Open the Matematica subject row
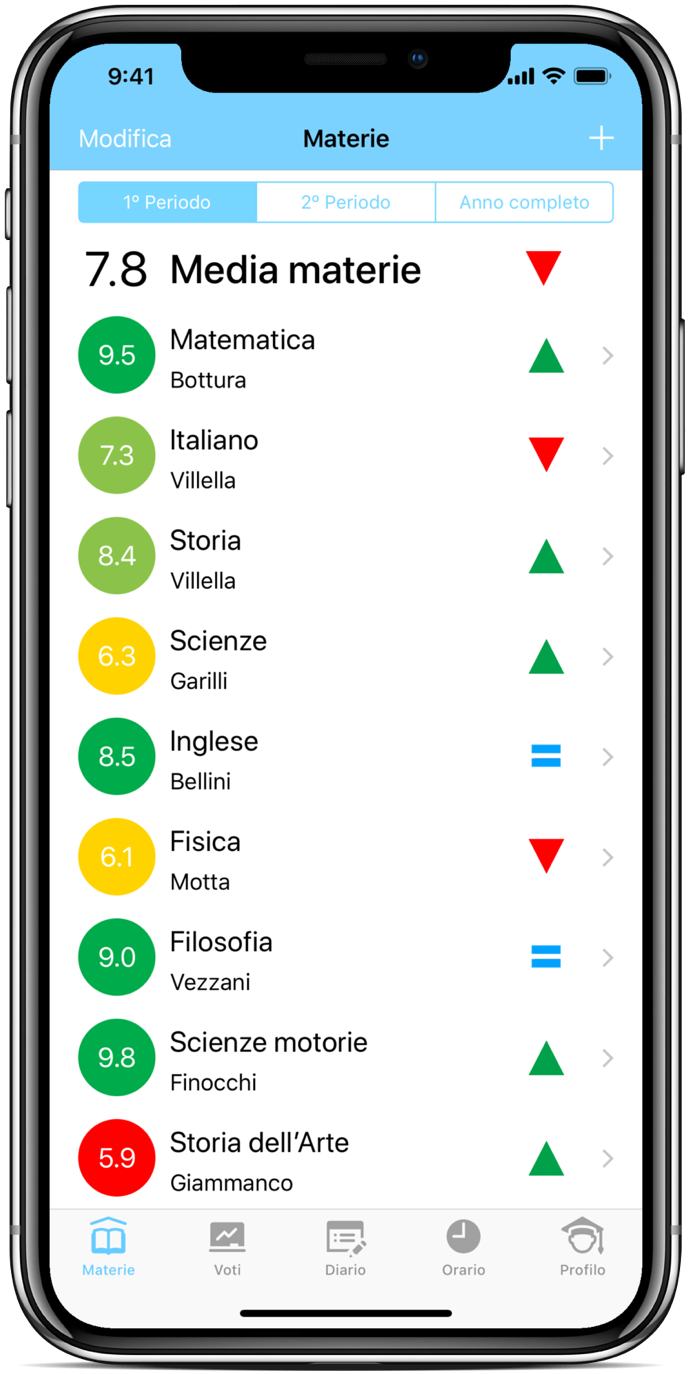 [x=346, y=356]
